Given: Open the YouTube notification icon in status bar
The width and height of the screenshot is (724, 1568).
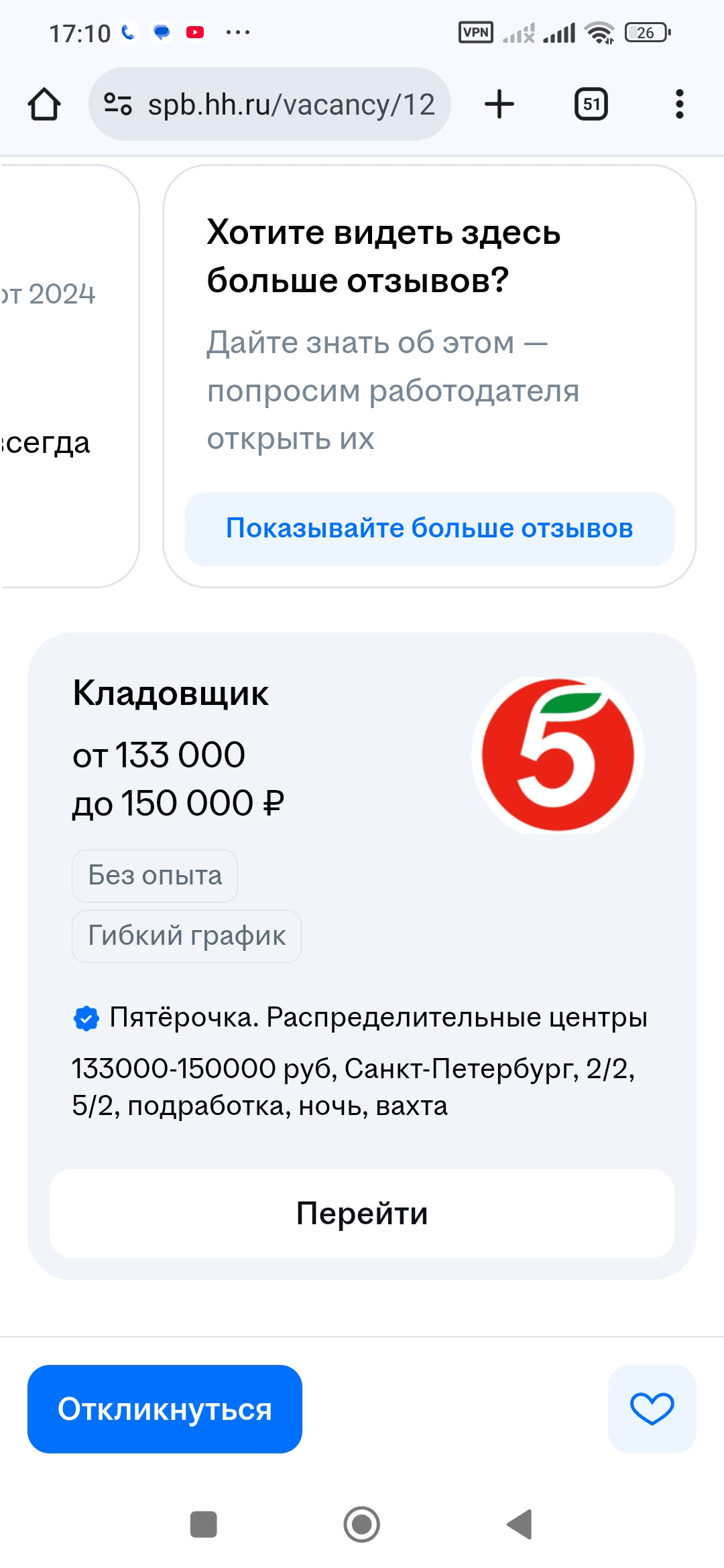Looking at the screenshot, I should [x=195, y=31].
